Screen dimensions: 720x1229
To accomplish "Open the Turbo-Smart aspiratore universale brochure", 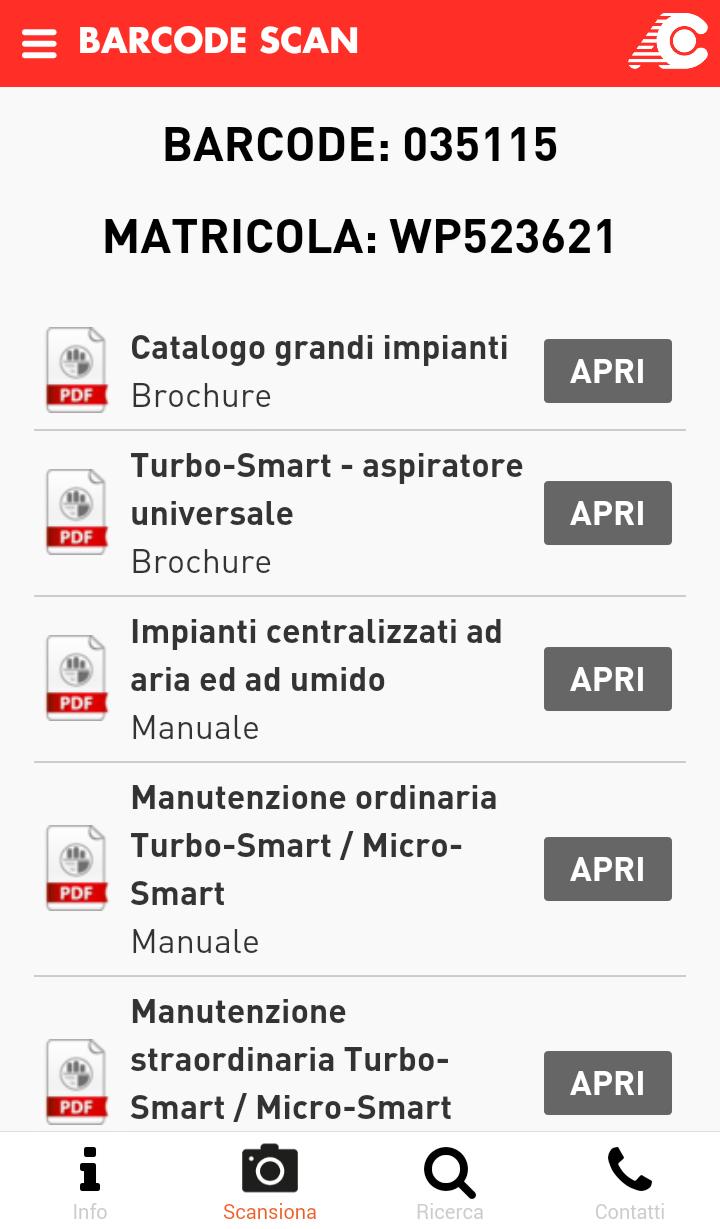I will pos(608,513).
